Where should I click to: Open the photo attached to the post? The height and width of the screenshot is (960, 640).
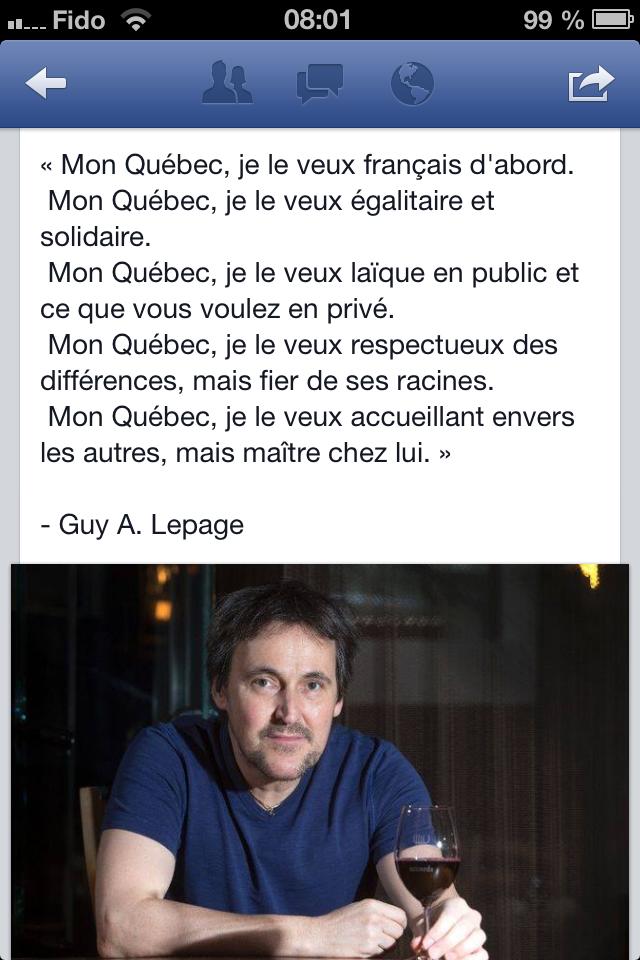click(x=320, y=760)
